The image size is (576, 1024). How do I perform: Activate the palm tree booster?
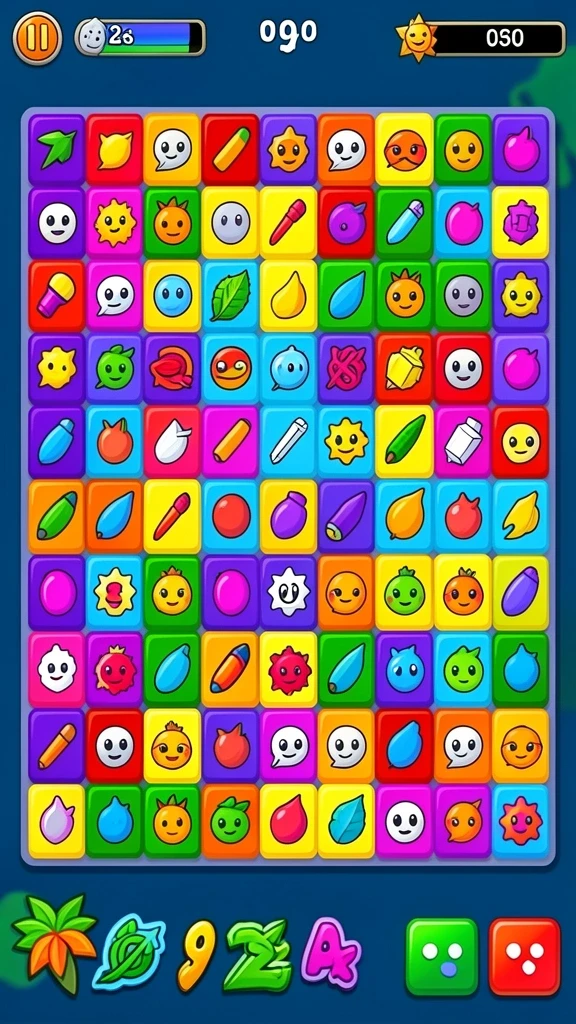[54, 942]
